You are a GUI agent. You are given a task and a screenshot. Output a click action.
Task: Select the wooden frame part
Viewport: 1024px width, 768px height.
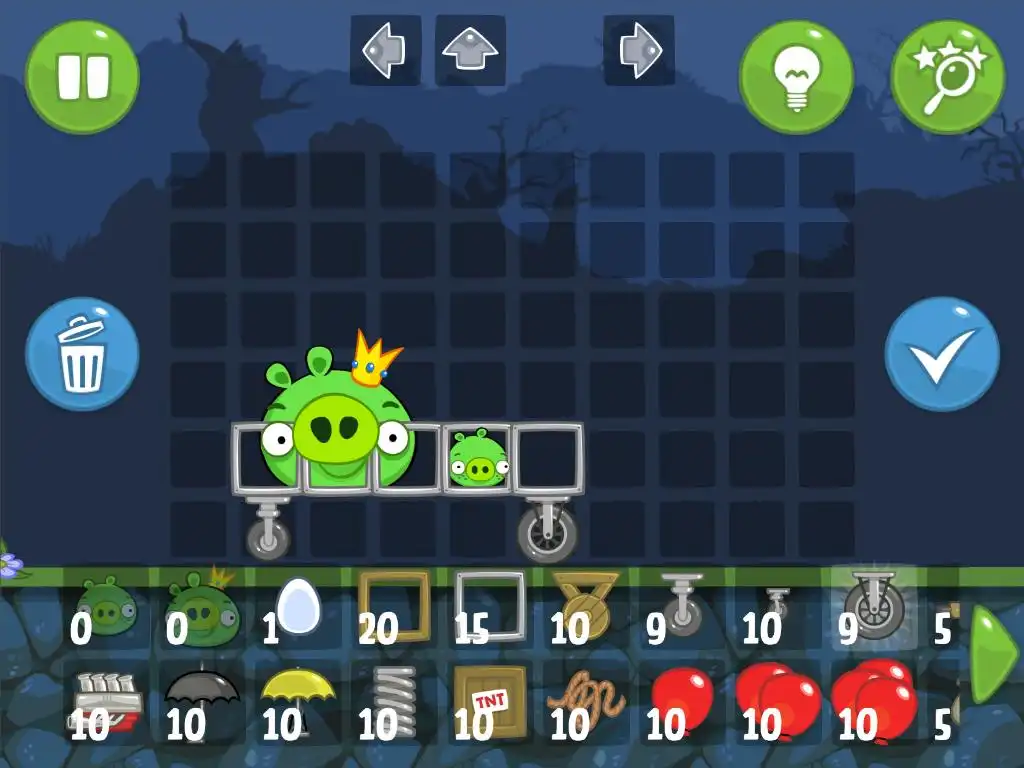point(394,606)
